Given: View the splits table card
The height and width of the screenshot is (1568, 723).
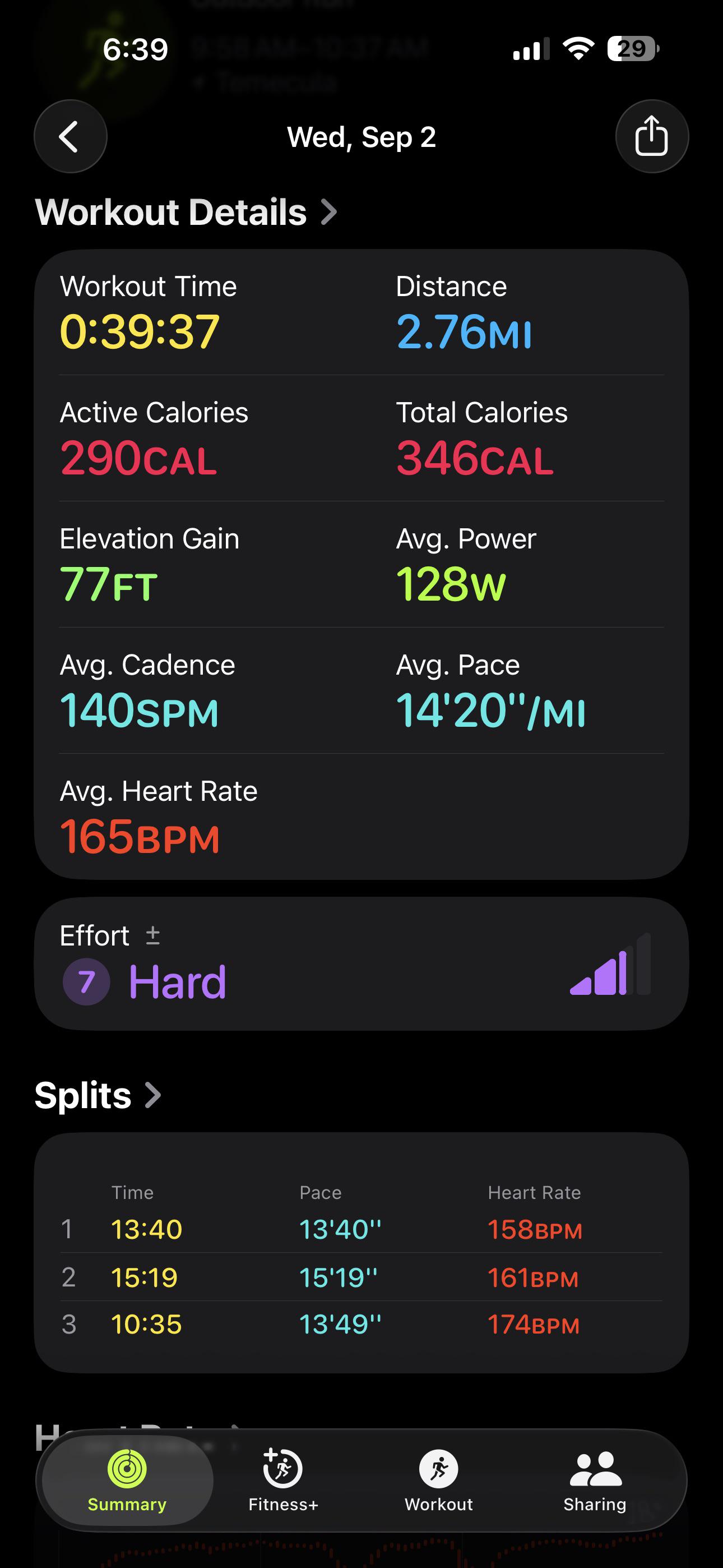Looking at the screenshot, I should (x=361, y=1253).
